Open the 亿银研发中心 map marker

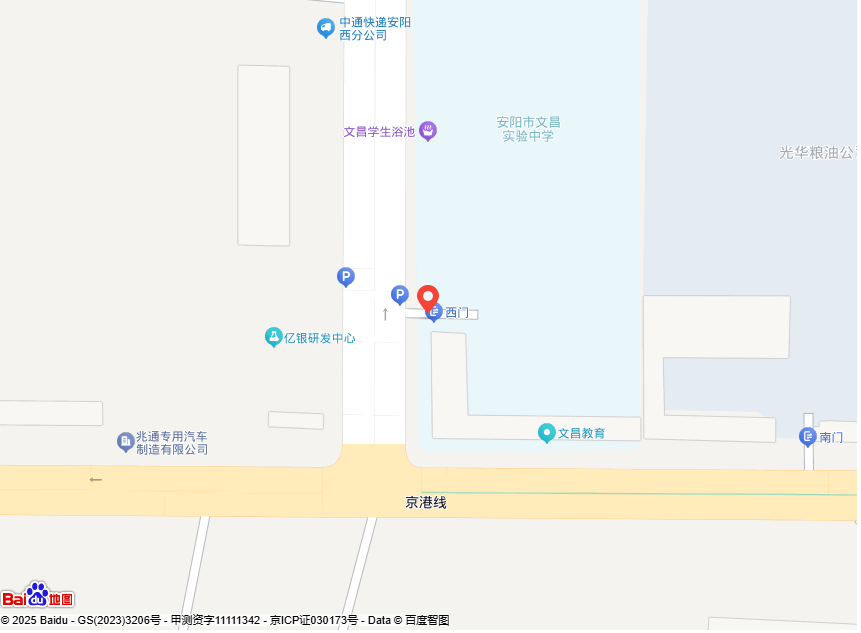click(274, 338)
